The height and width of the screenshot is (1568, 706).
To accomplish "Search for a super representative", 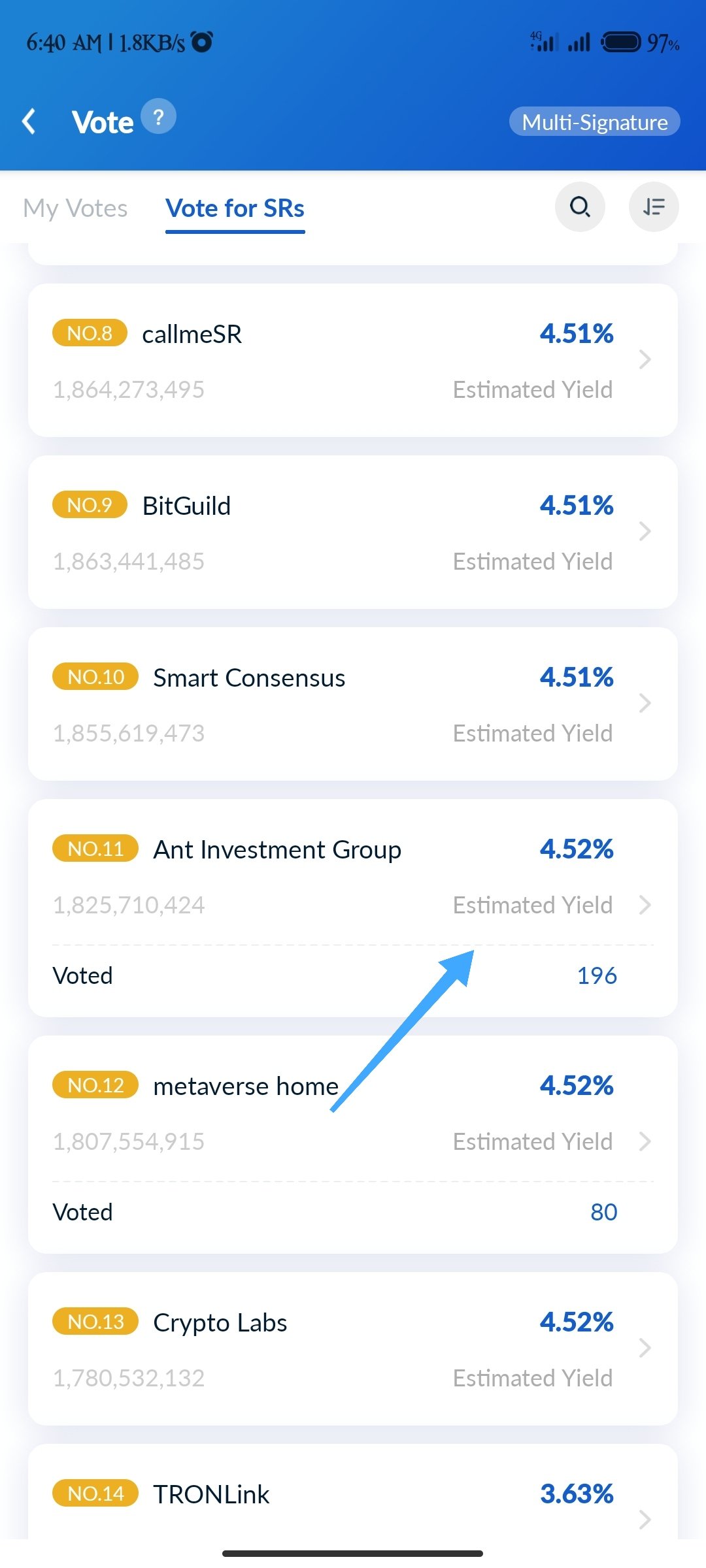I will (580, 207).
